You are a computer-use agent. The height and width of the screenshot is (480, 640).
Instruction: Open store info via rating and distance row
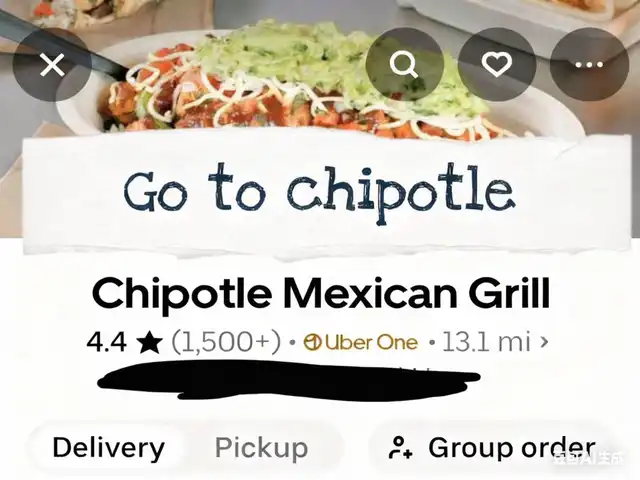point(318,342)
